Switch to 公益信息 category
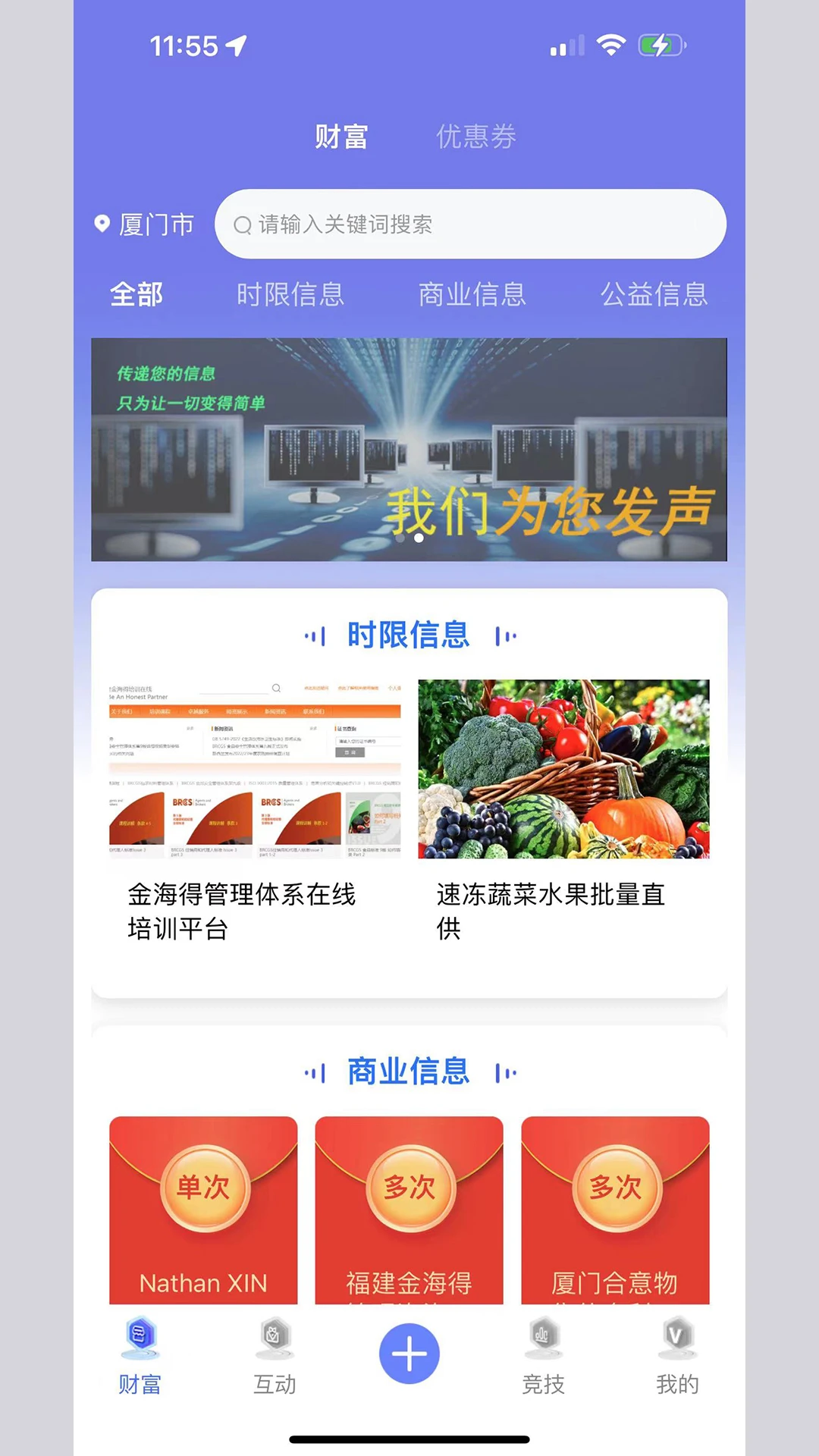Viewport: 819px width, 1456px height. pos(654,294)
